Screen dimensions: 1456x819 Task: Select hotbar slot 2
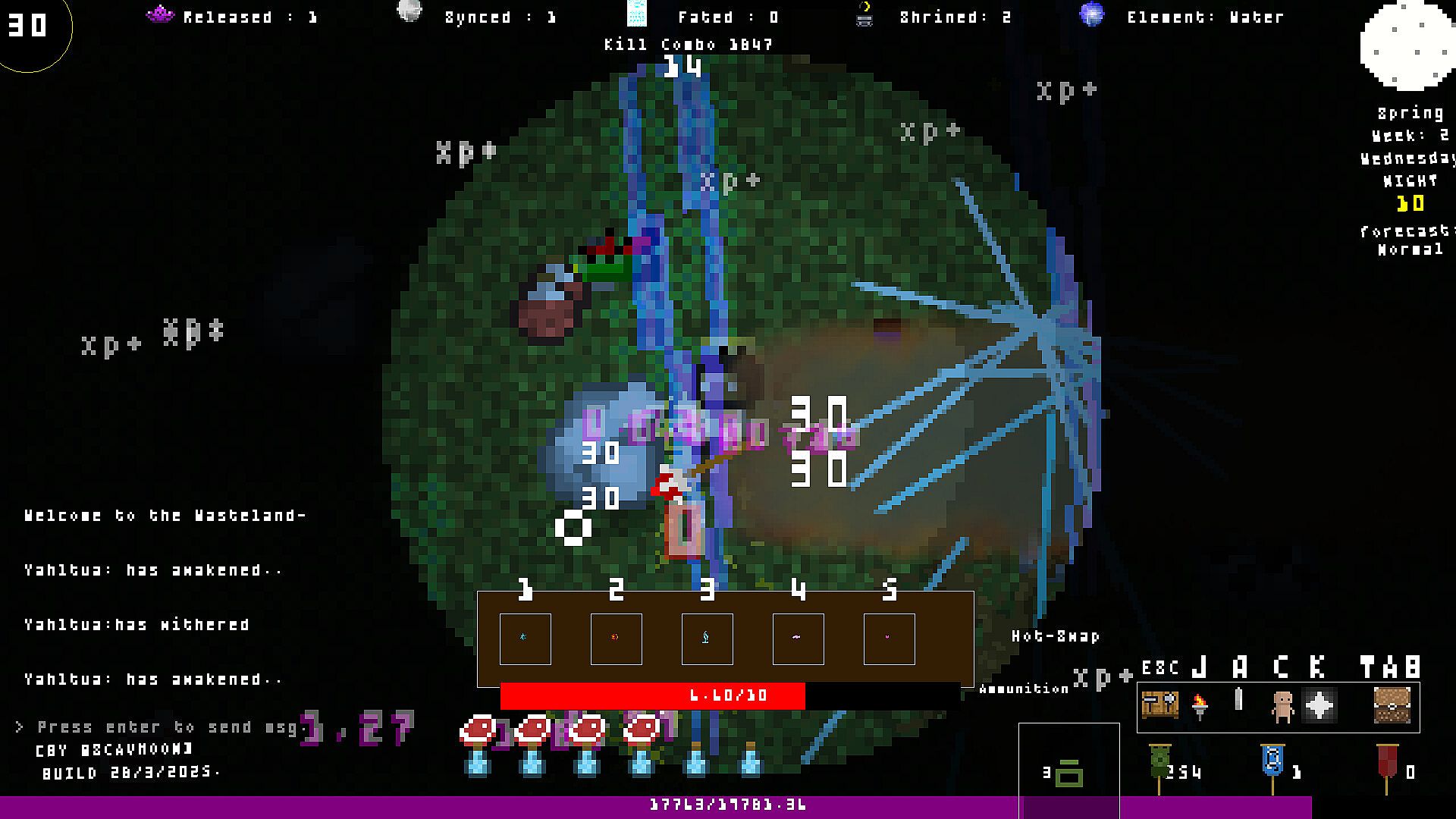616,639
